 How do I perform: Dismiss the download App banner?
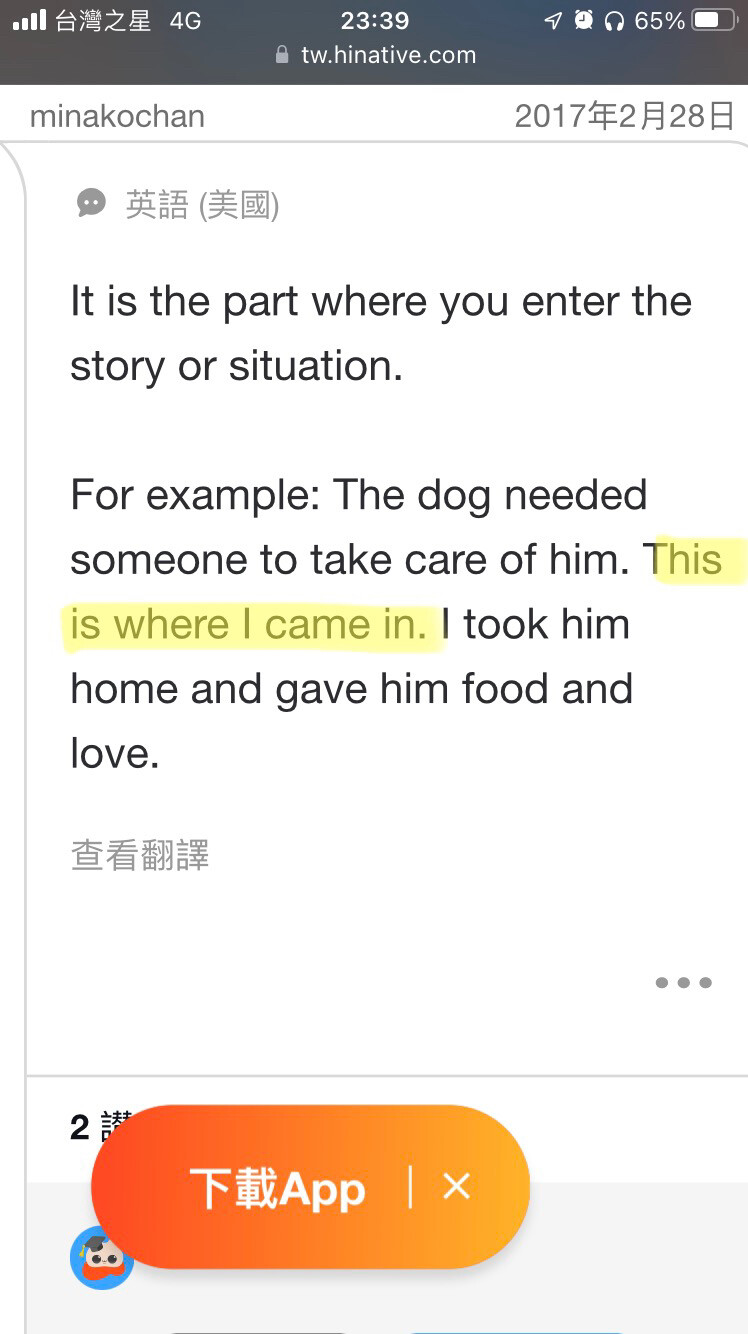(457, 1187)
